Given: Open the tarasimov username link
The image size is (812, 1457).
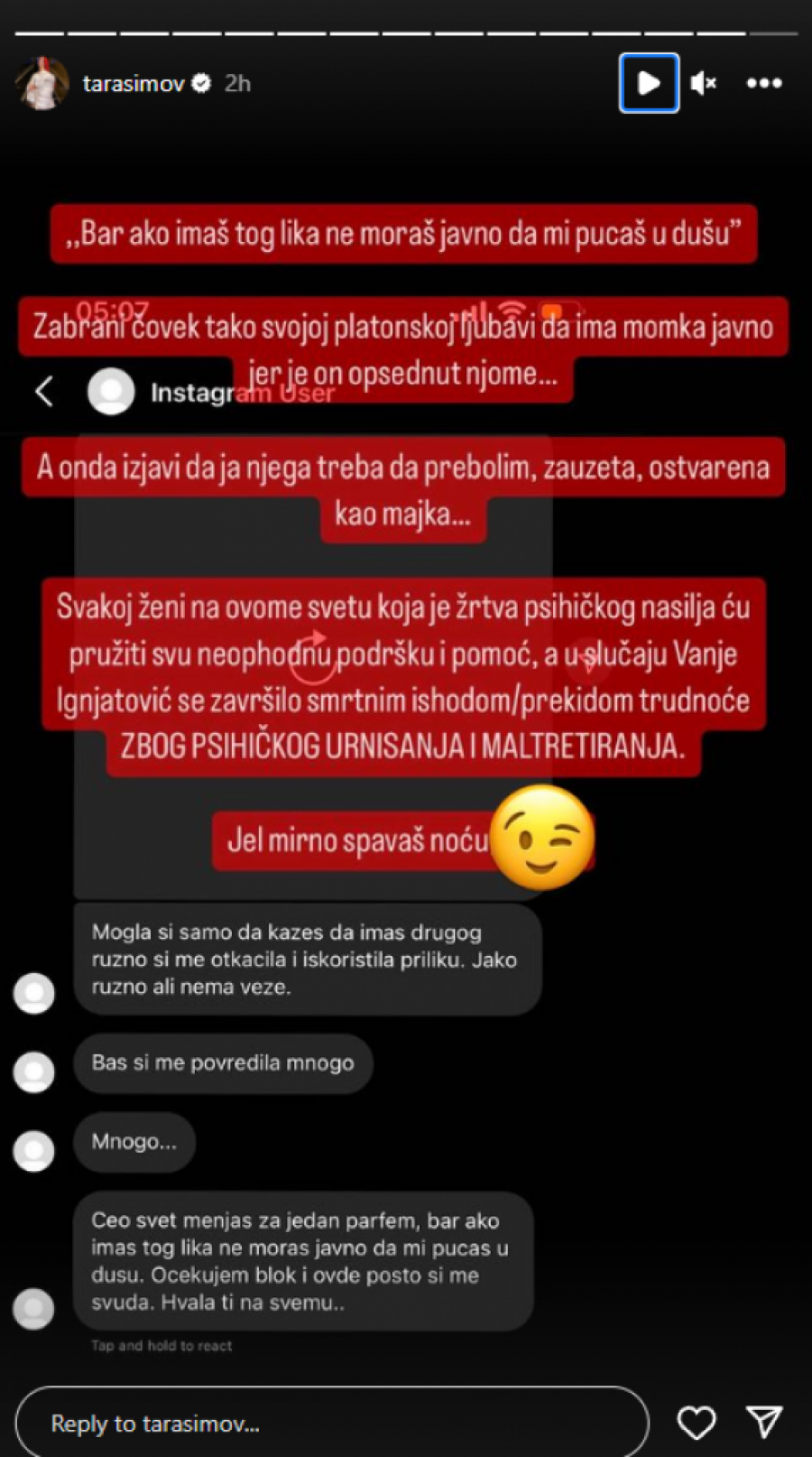Looking at the screenshot, I should coord(134,83).
